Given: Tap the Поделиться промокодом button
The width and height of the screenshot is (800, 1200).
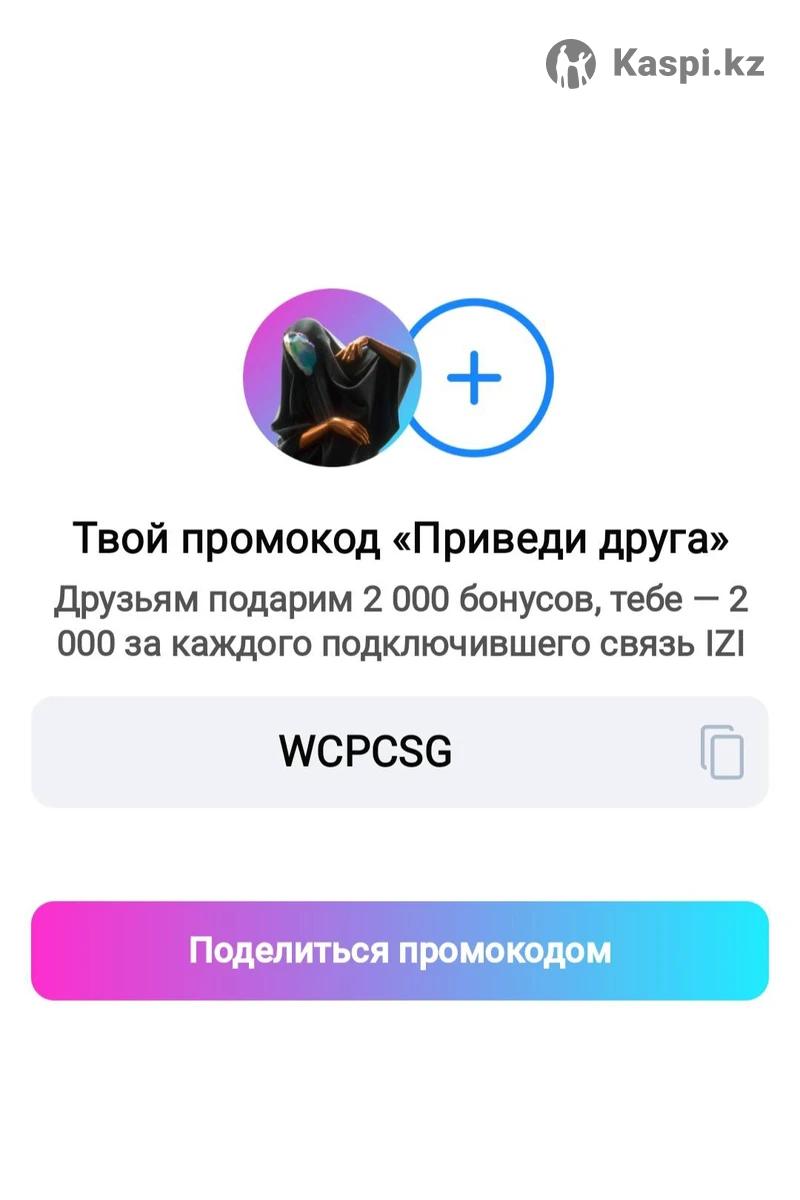Looking at the screenshot, I should [x=400, y=950].
